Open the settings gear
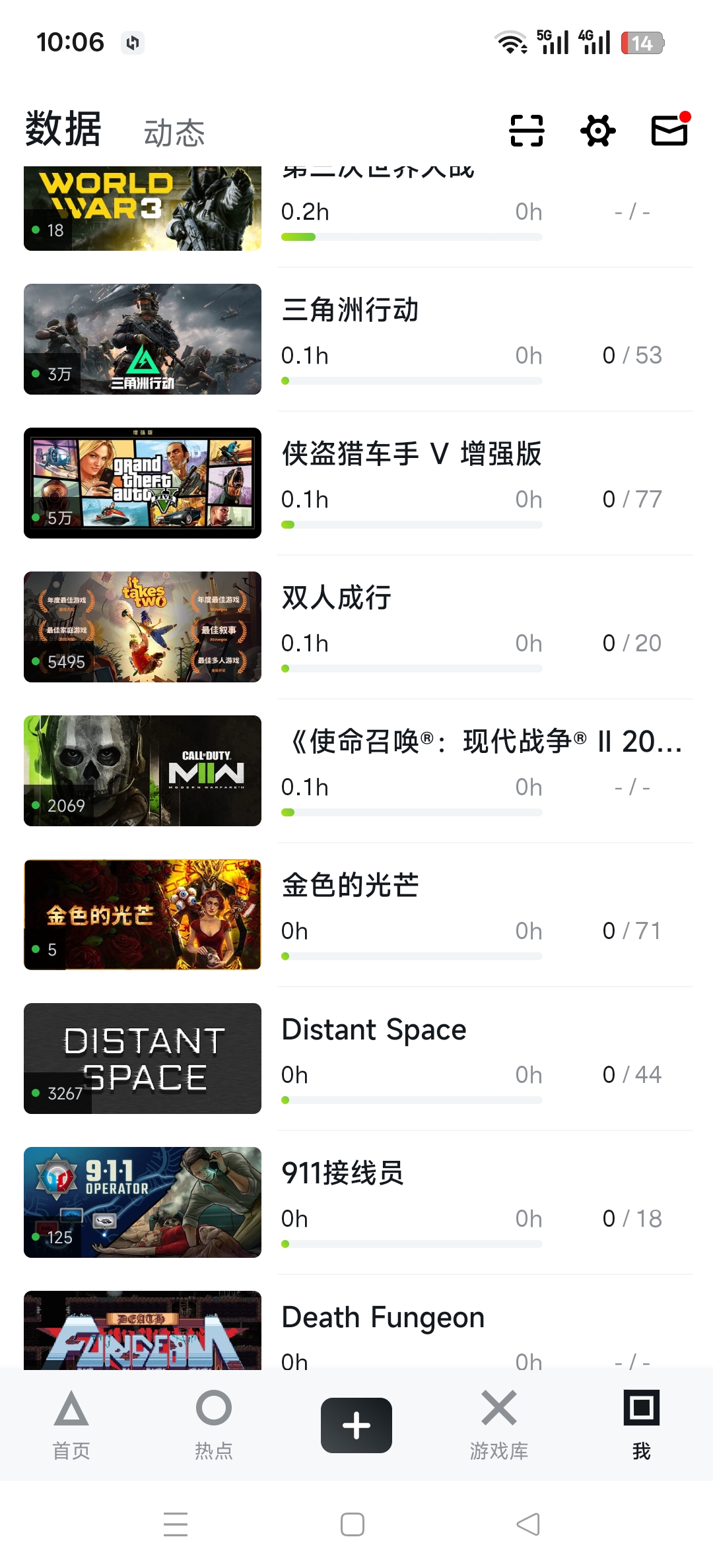The height and width of the screenshot is (1568, 713). (x=597, y=130)
